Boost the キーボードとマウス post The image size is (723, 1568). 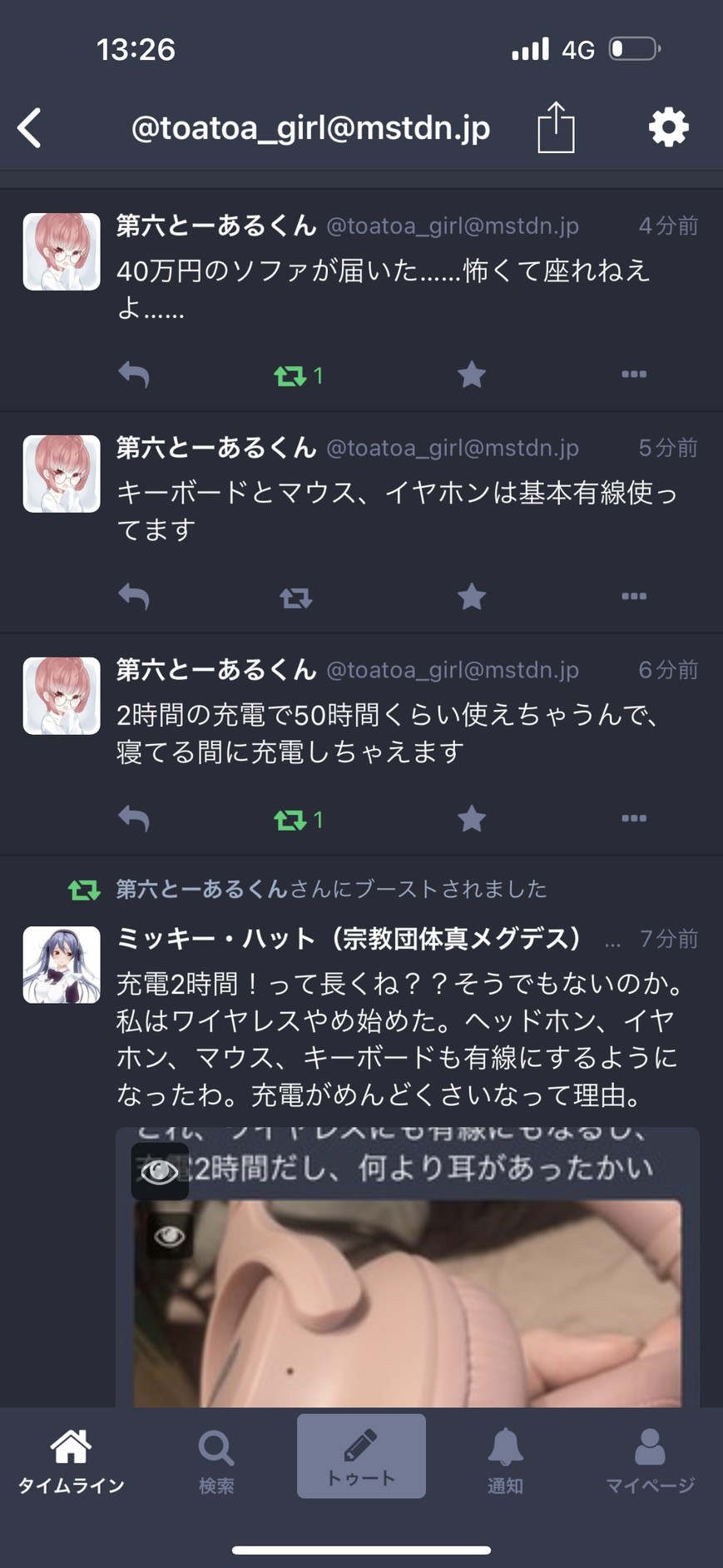[295, 598]
